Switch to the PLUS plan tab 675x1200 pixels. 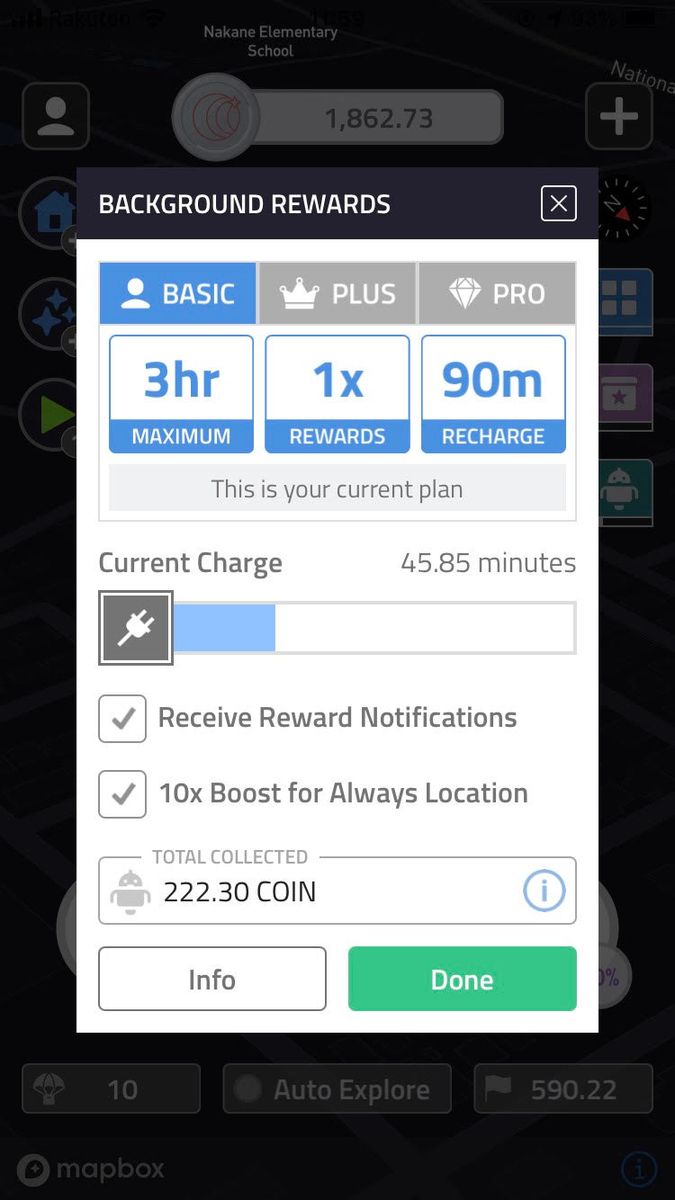337,294
